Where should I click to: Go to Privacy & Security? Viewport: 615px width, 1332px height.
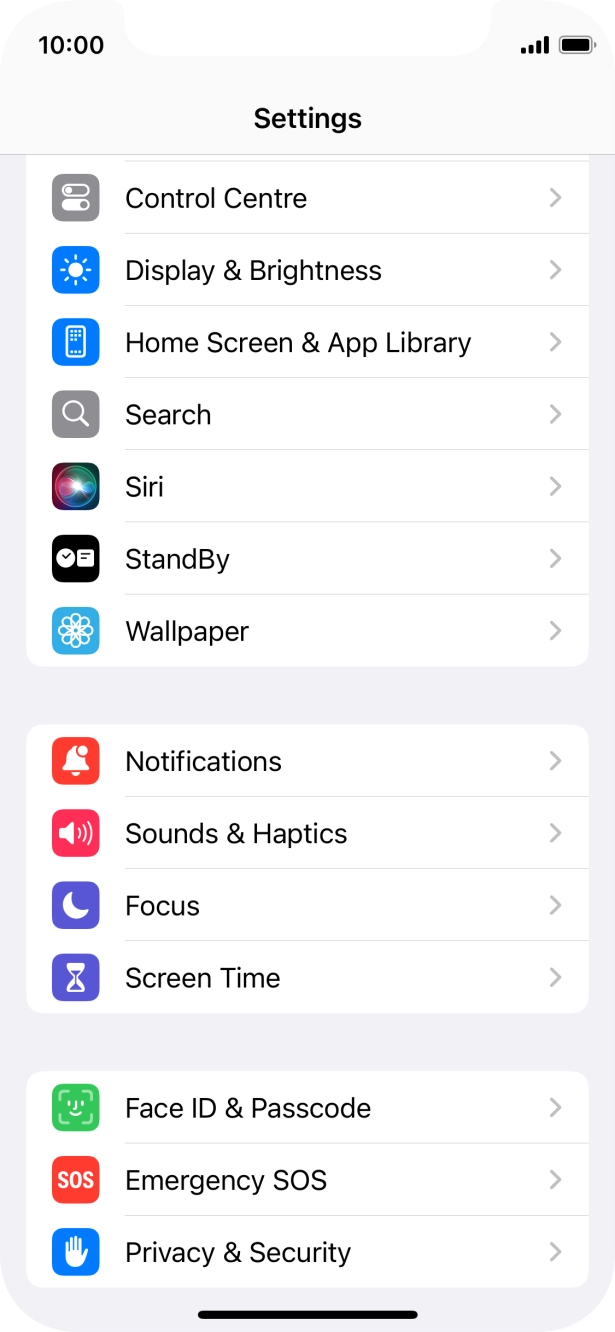click(307, 1252)
